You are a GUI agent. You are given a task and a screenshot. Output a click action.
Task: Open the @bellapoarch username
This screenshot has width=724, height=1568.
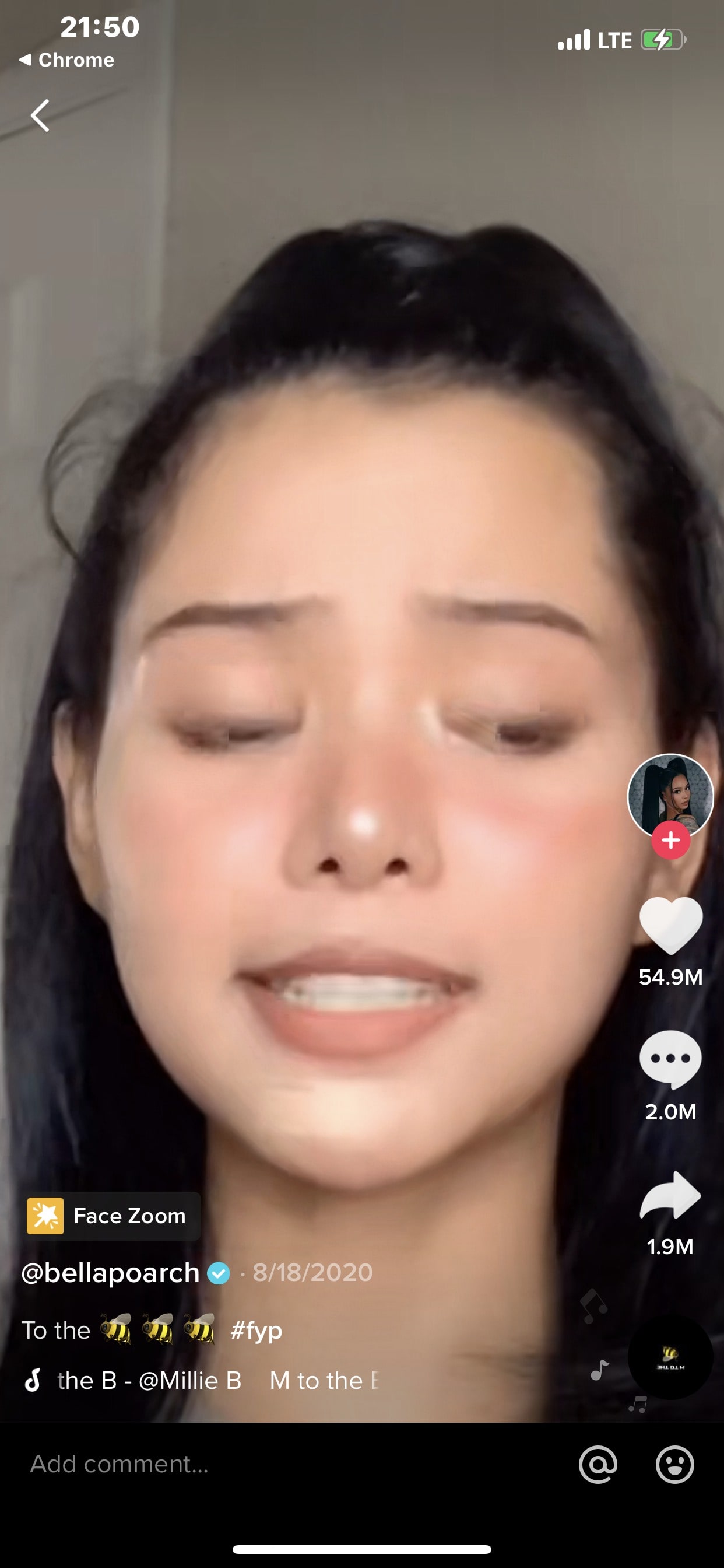click(x=110, y=1273)
